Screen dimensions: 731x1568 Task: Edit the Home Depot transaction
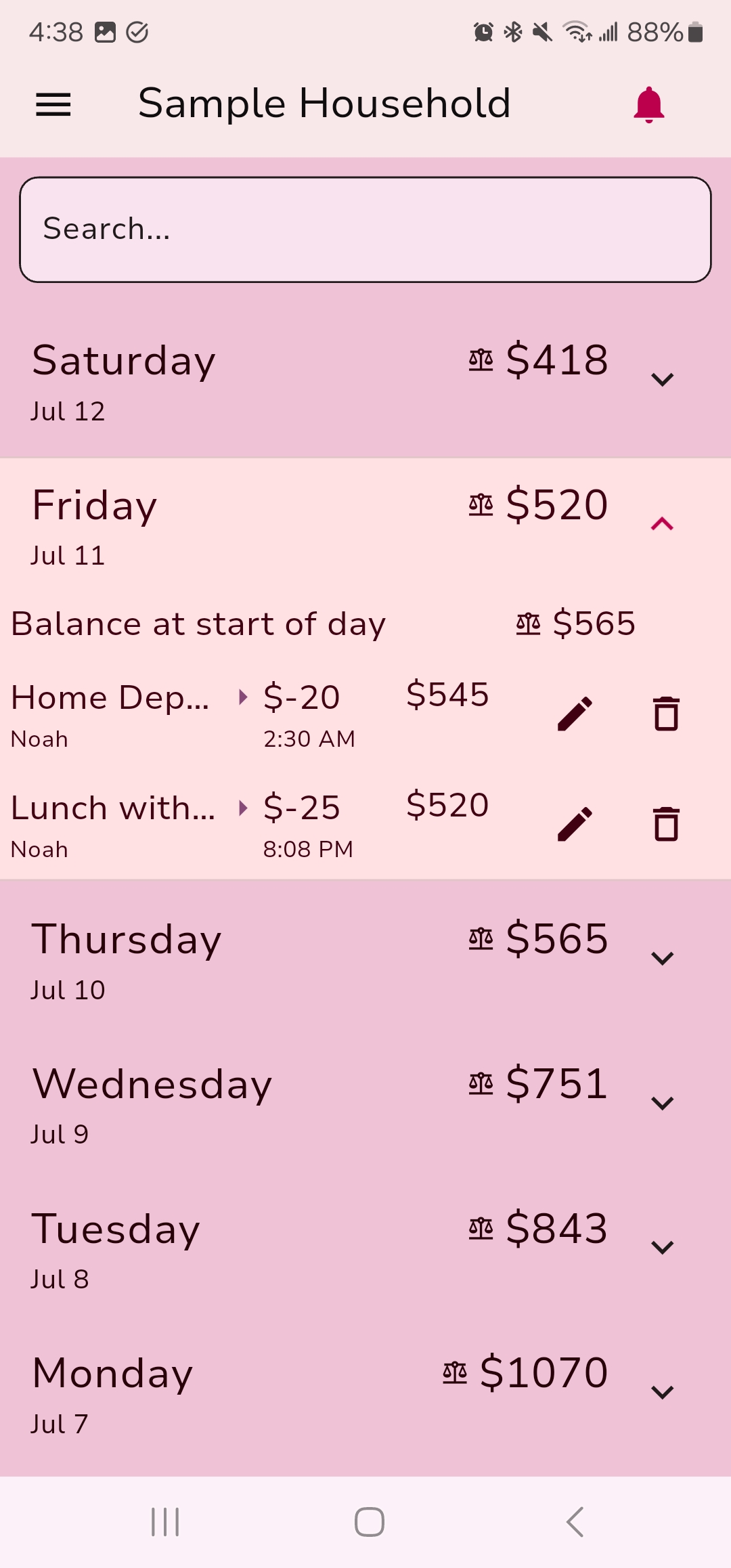[575, 714]
